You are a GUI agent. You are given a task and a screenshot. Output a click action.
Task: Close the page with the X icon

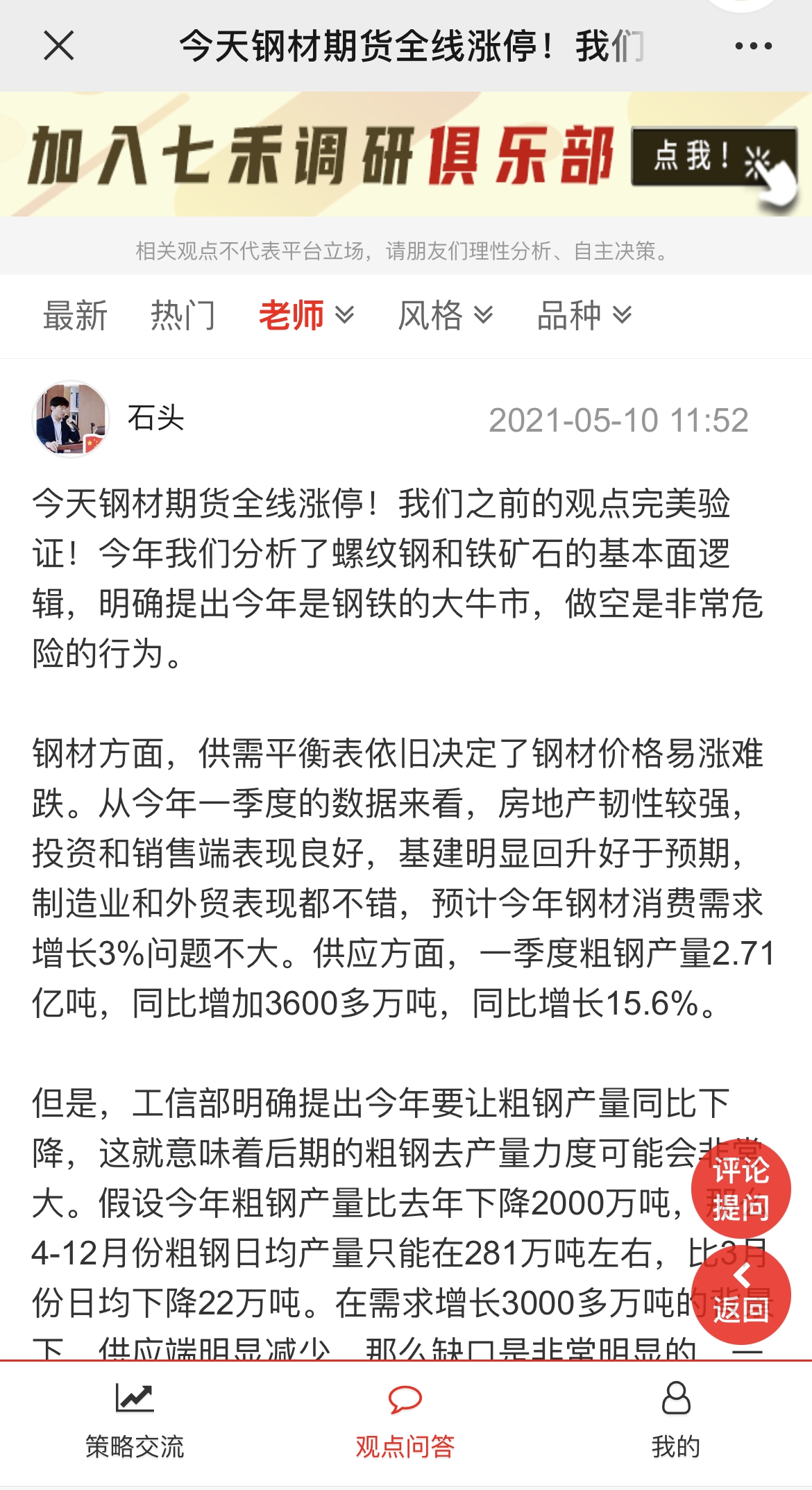tap(59, 46)
